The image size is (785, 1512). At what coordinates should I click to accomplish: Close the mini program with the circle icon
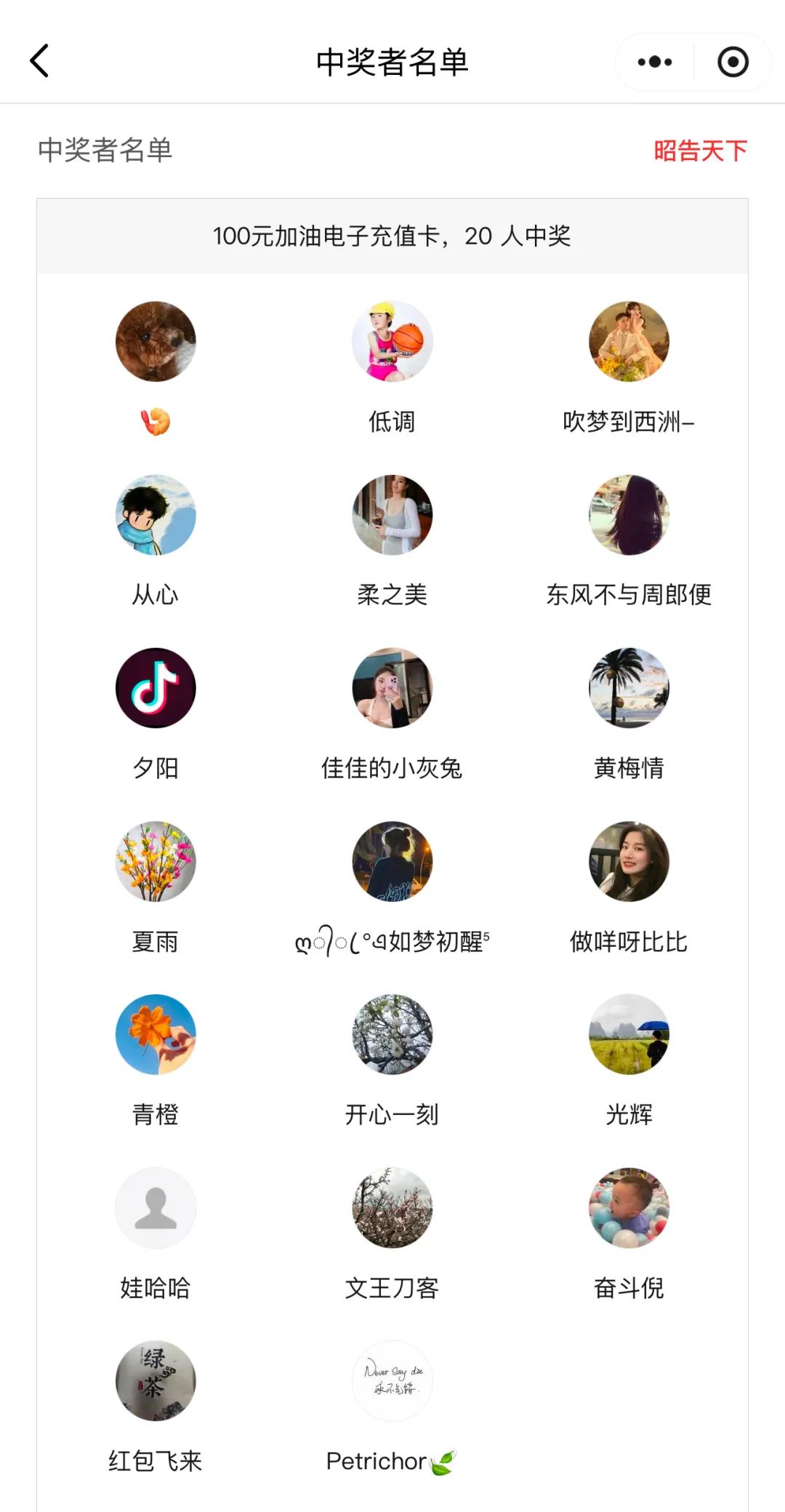[733, 62]
